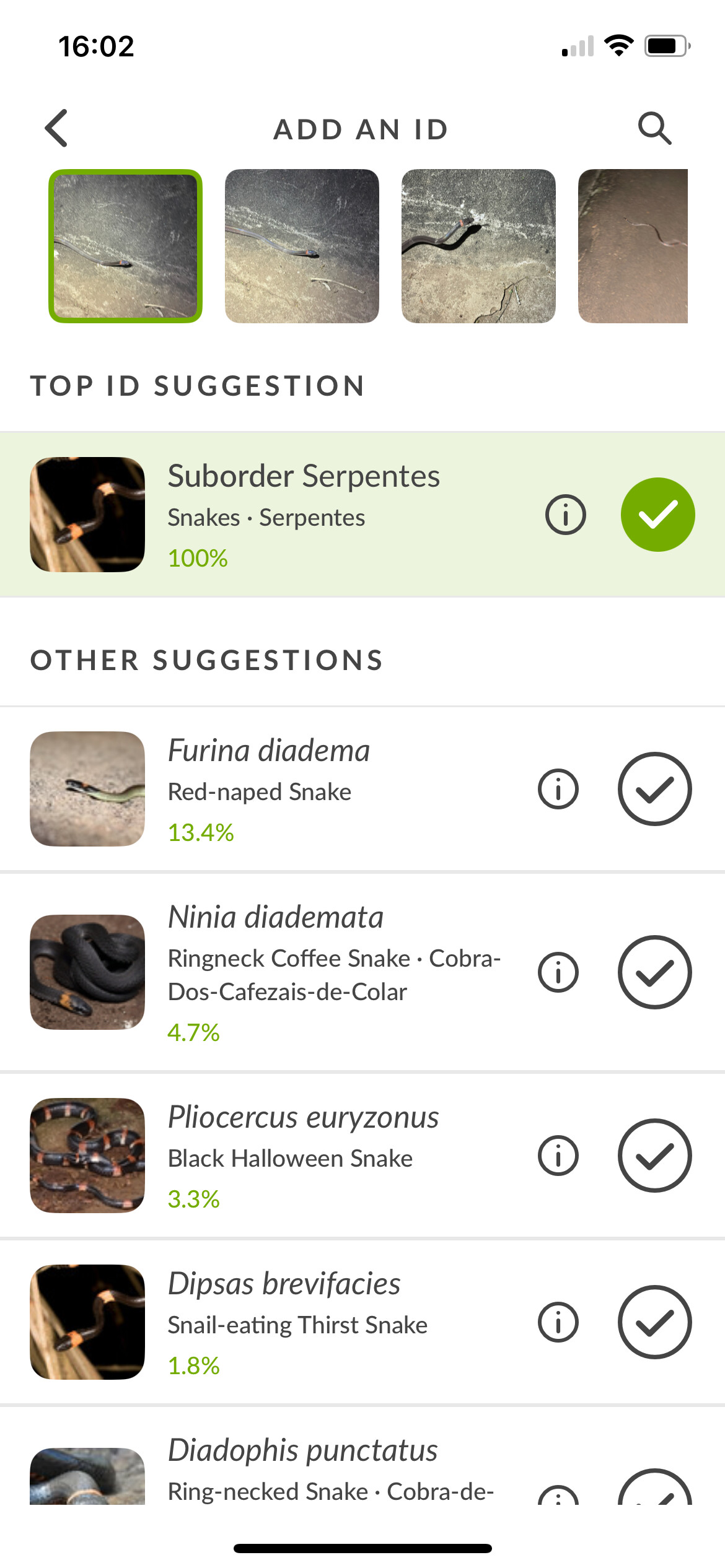This screenshot has height=1568, width=725.
Task: Select the second snake photo thumbnail
Action: [x=302, y=246]
